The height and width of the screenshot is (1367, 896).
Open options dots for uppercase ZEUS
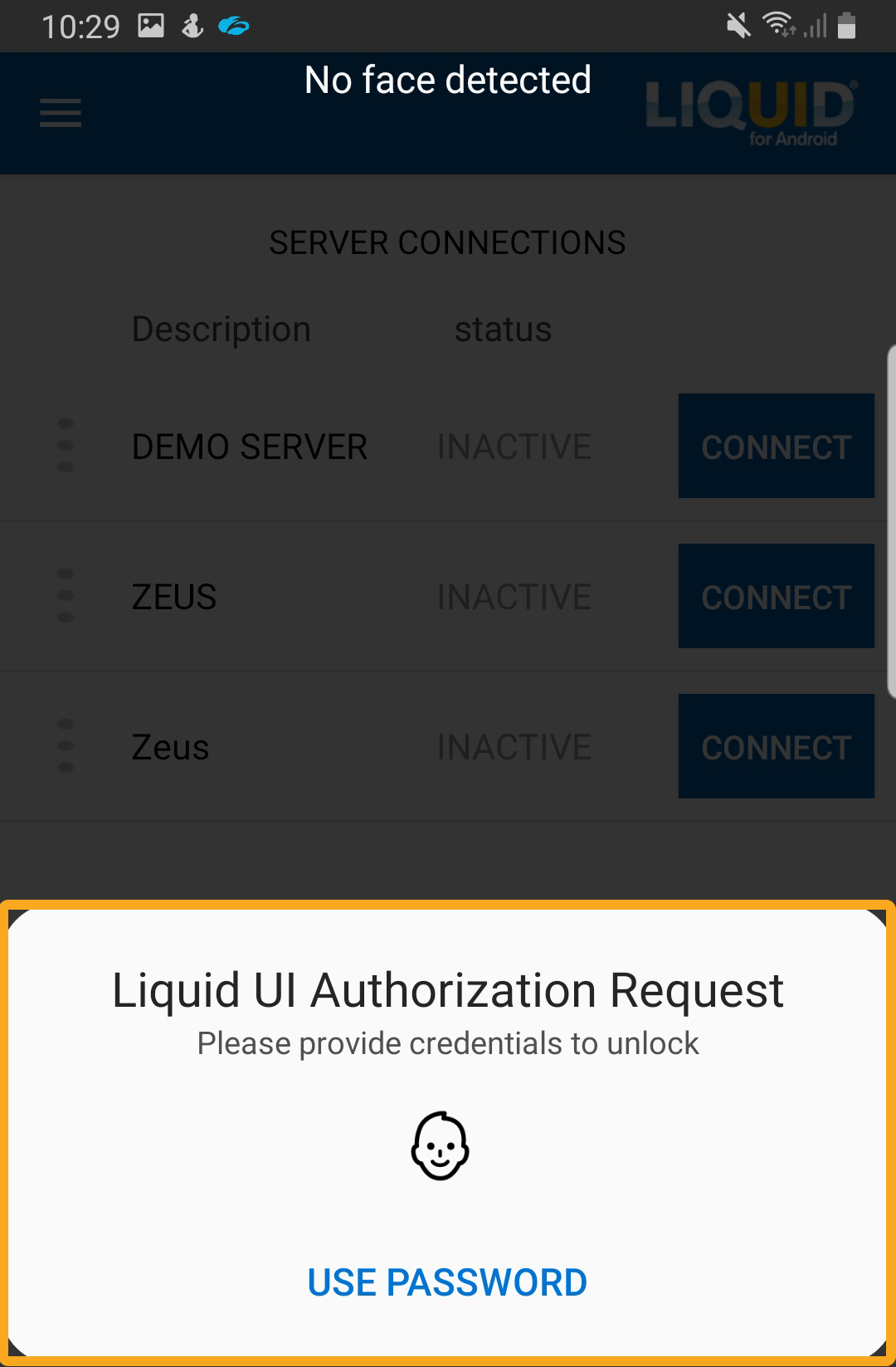click(66, 596)
